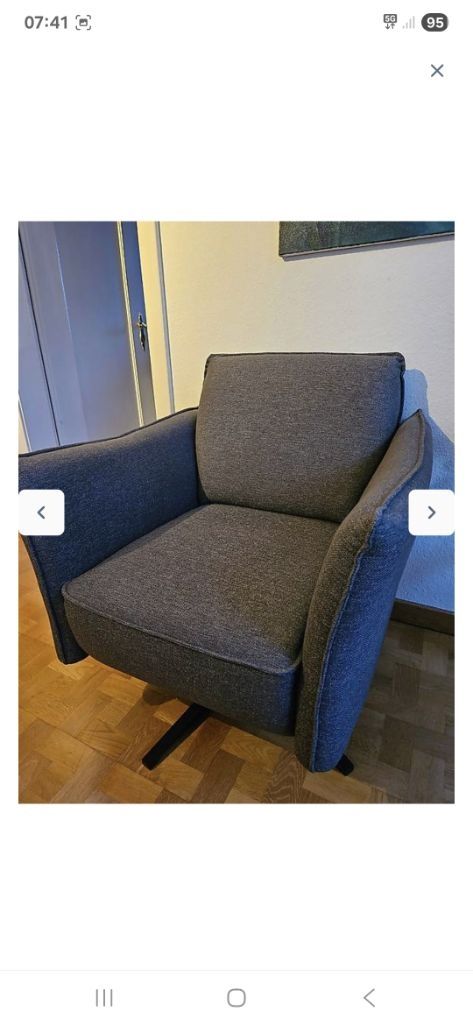Image resolution: width=473 pixels, height=1025 pixels.
Task: Go to the next photo
Action: point(431,512)
